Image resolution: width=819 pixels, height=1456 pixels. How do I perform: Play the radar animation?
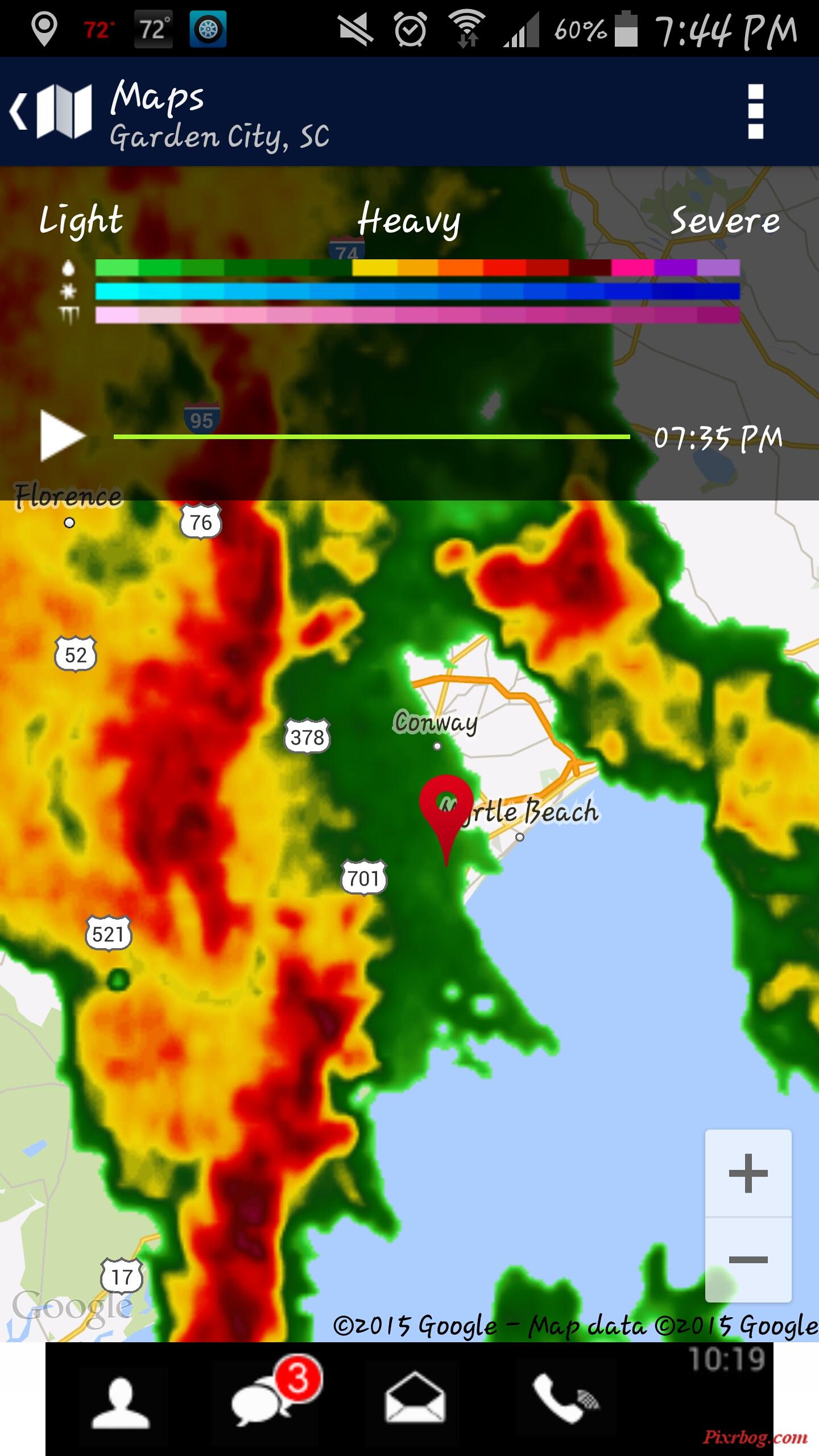point(61,437)
